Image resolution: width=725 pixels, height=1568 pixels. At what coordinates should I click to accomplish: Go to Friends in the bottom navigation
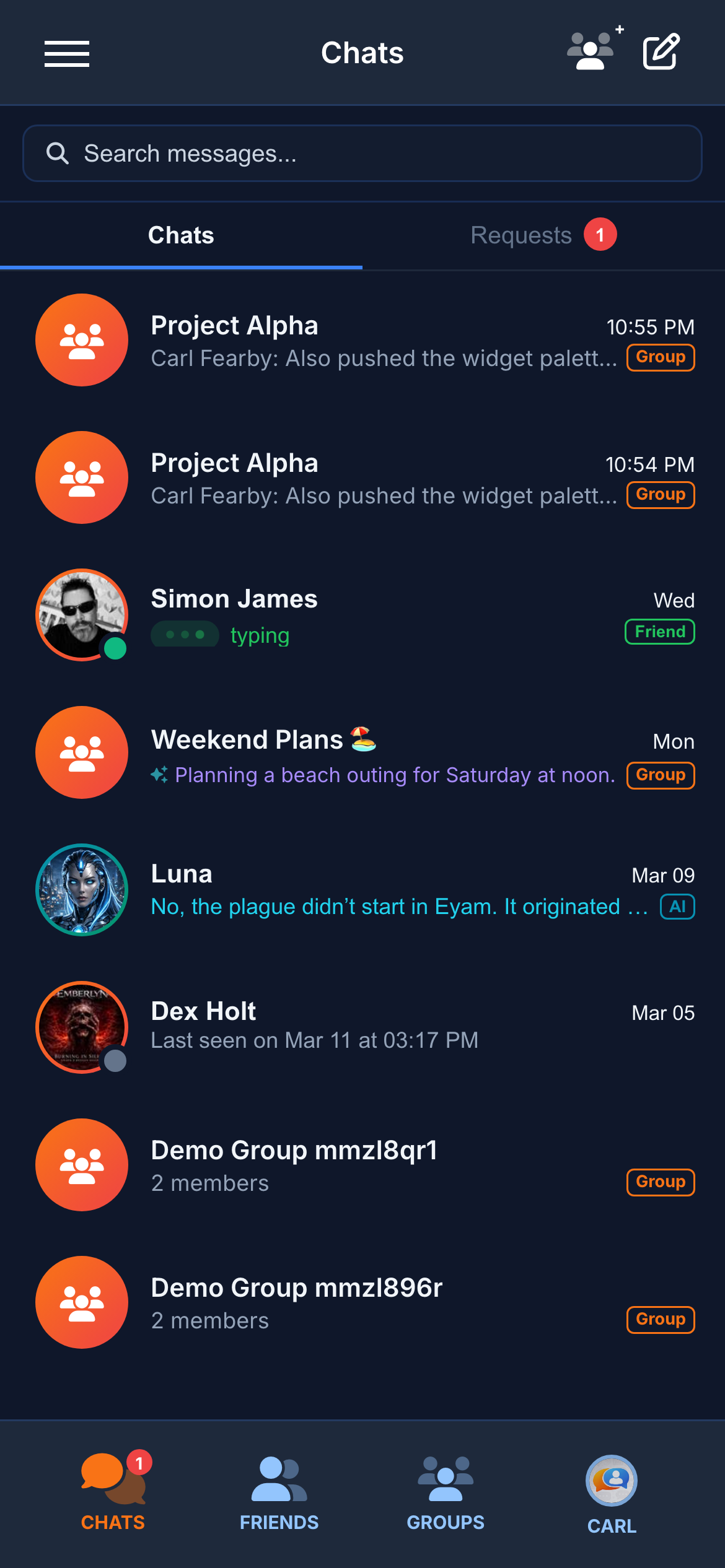click(279, 1494)
